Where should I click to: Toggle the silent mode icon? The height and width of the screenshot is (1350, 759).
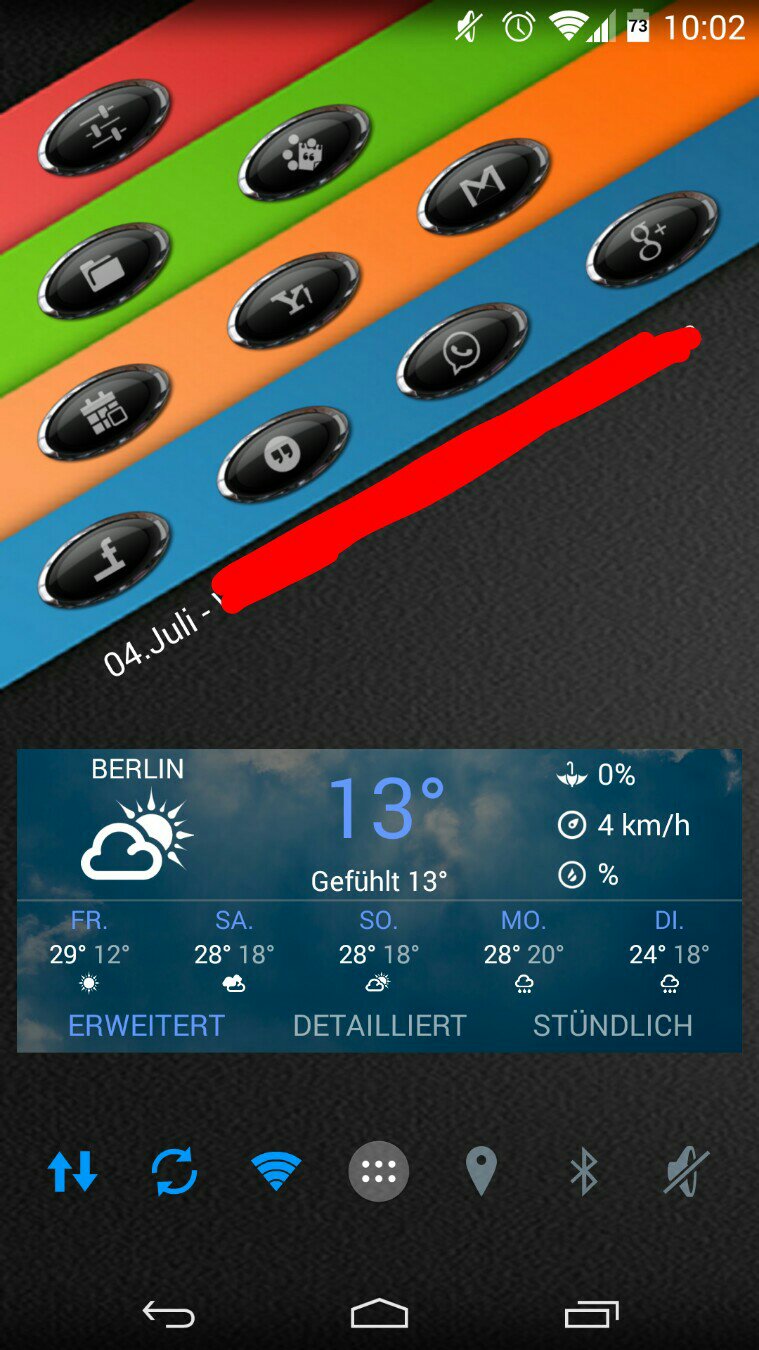686,1171
